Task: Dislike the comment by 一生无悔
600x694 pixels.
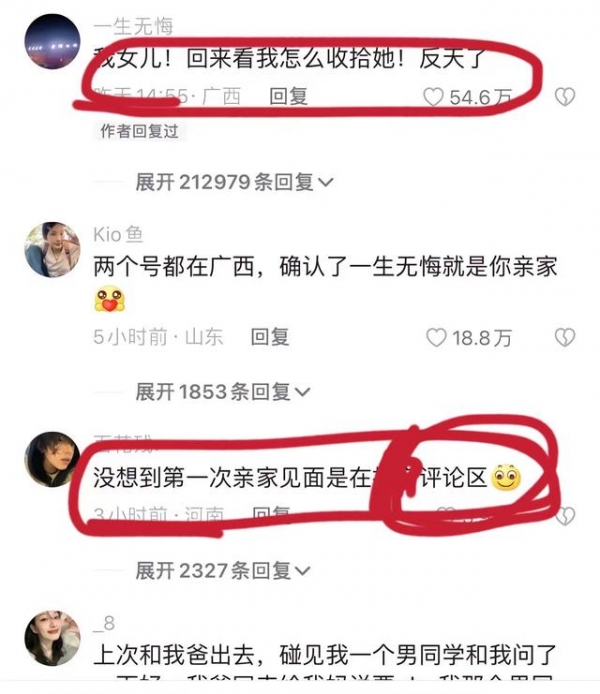Action: [x=565, y=97]
